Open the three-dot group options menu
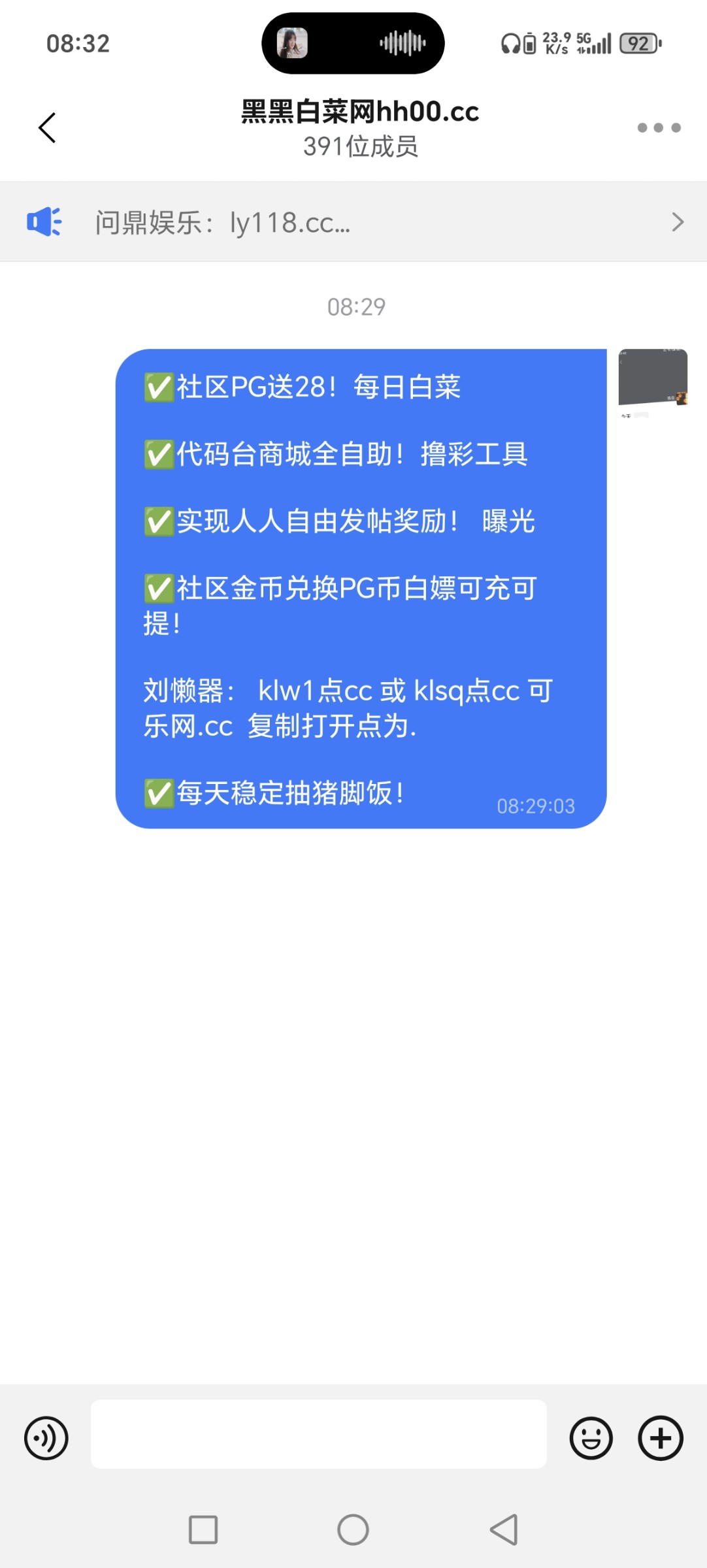Viewport: 707px width, 1568px height. point(658,129)
